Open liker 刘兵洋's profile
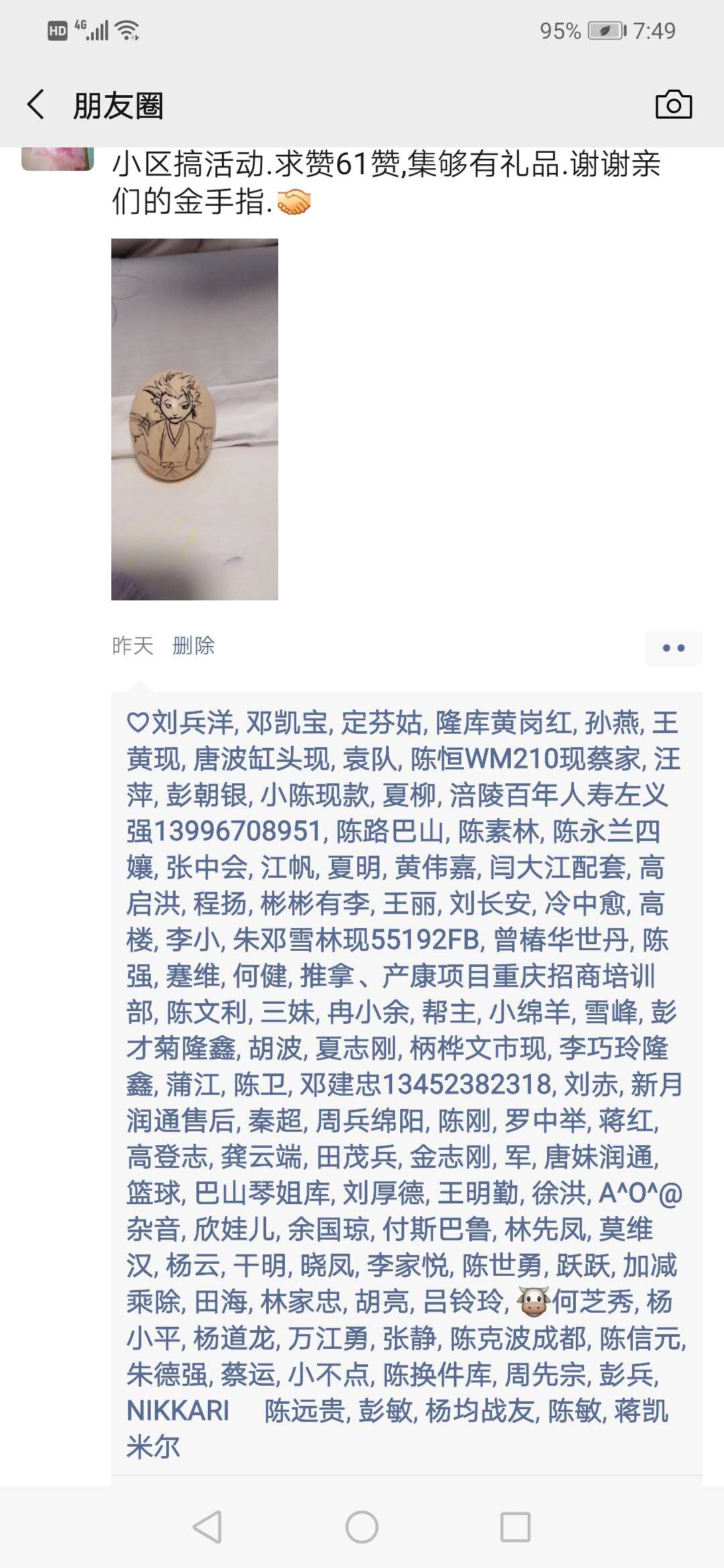 (193, 722)
